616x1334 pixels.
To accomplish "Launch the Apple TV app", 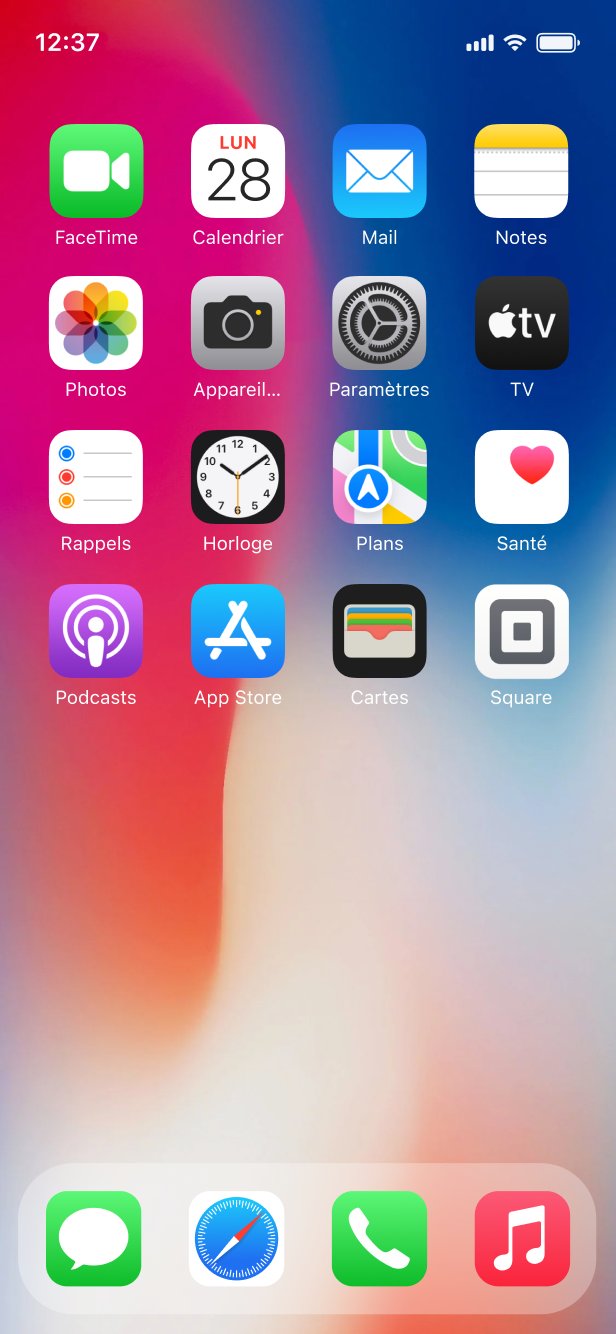I will [x=521, y=323].
